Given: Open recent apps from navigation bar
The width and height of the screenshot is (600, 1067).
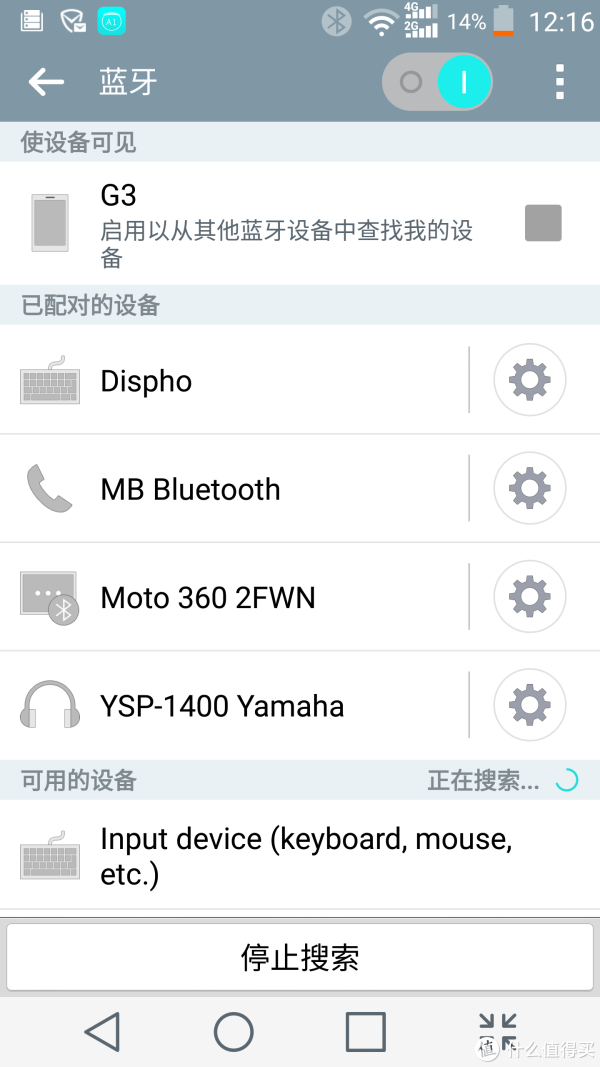Looking at the screenshot, I should click(x=365, y=1032).
